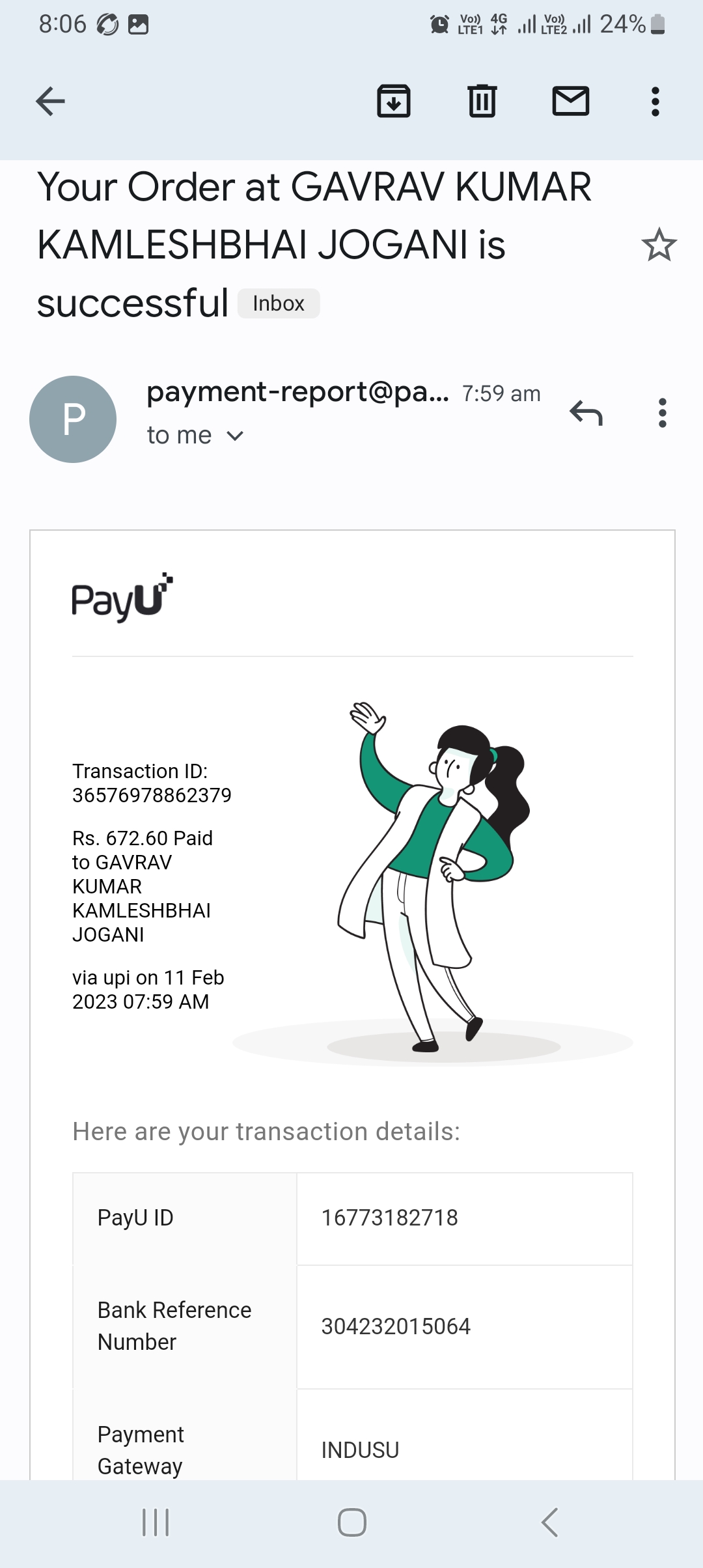The width and height of the screenshot is (703, 1568).
Task: Open message options beside the reply arrow
Action: [x=663, y=413]
